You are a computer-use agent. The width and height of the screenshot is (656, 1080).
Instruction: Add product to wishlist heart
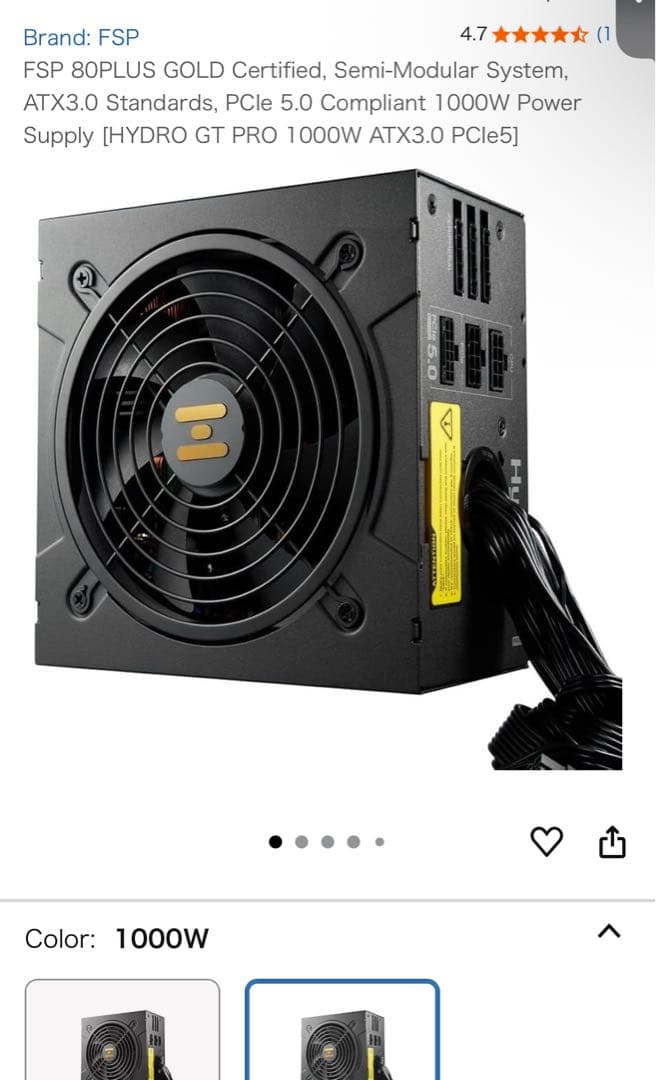click(x=546, y=842)
